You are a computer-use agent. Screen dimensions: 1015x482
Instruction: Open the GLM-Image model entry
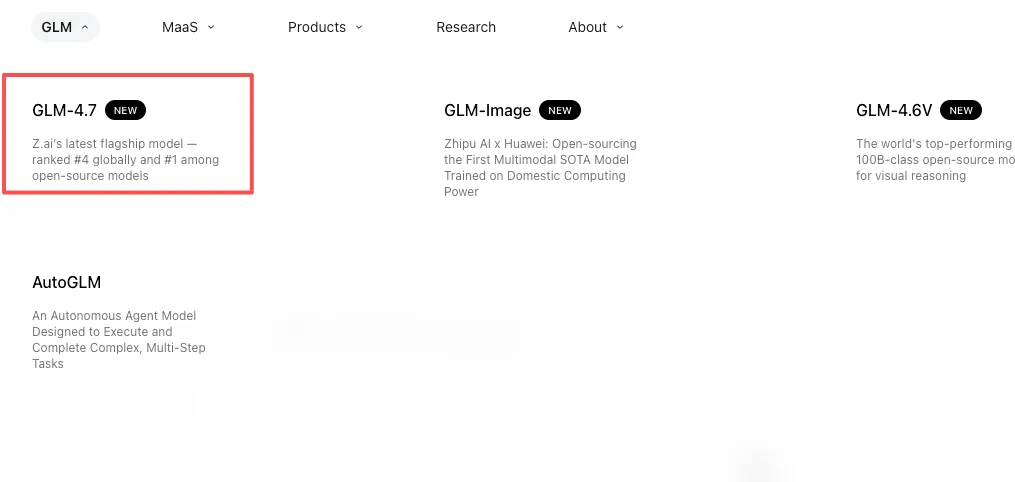tap(540, 149)
